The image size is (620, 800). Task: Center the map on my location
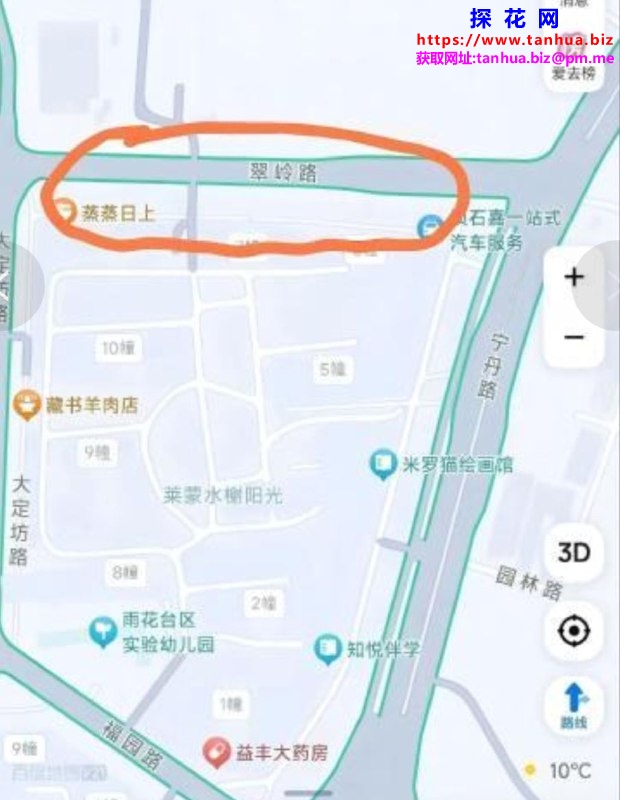[574, 632]
